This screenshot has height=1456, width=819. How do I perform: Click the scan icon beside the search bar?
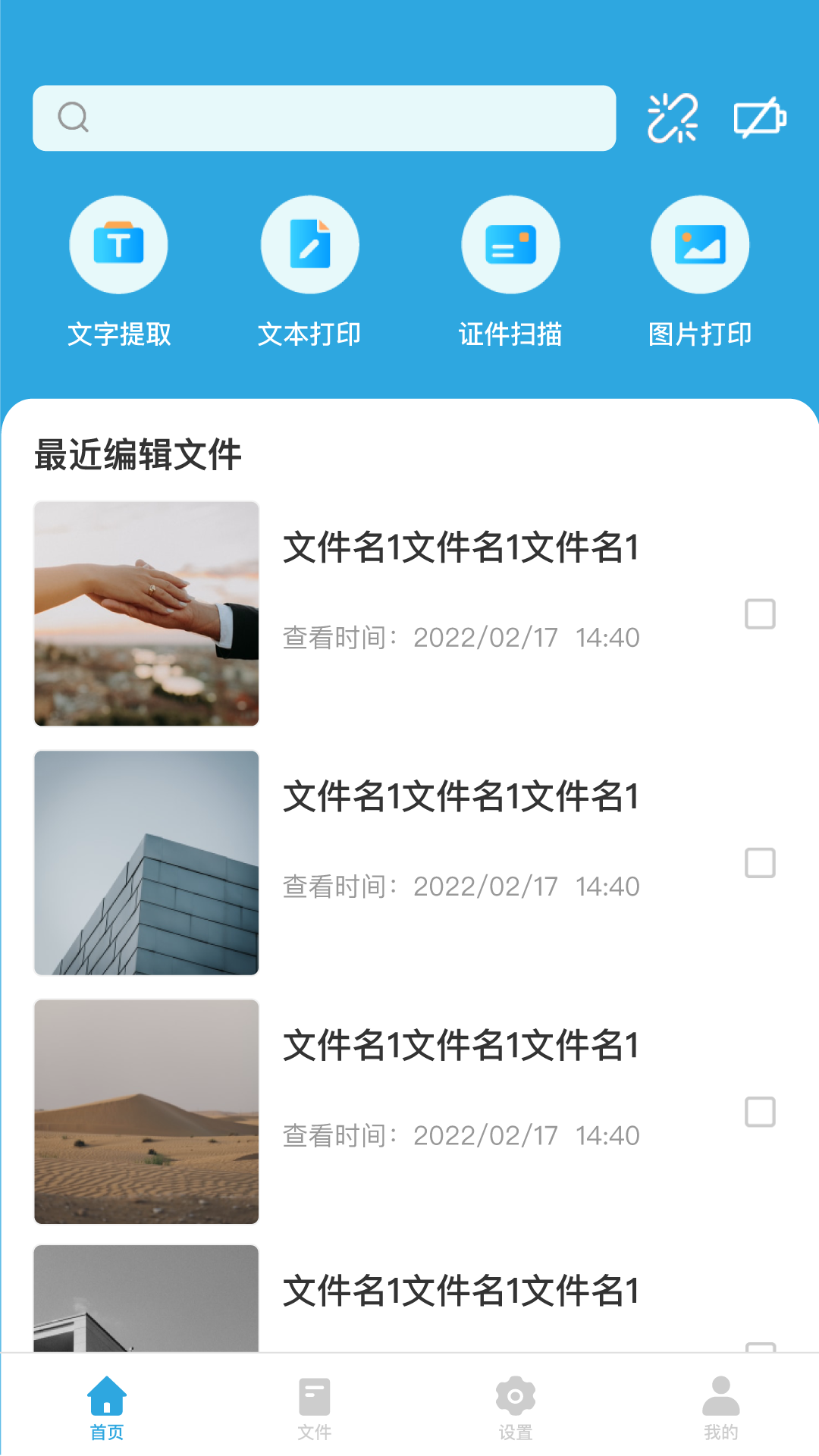tap(672, 118)
